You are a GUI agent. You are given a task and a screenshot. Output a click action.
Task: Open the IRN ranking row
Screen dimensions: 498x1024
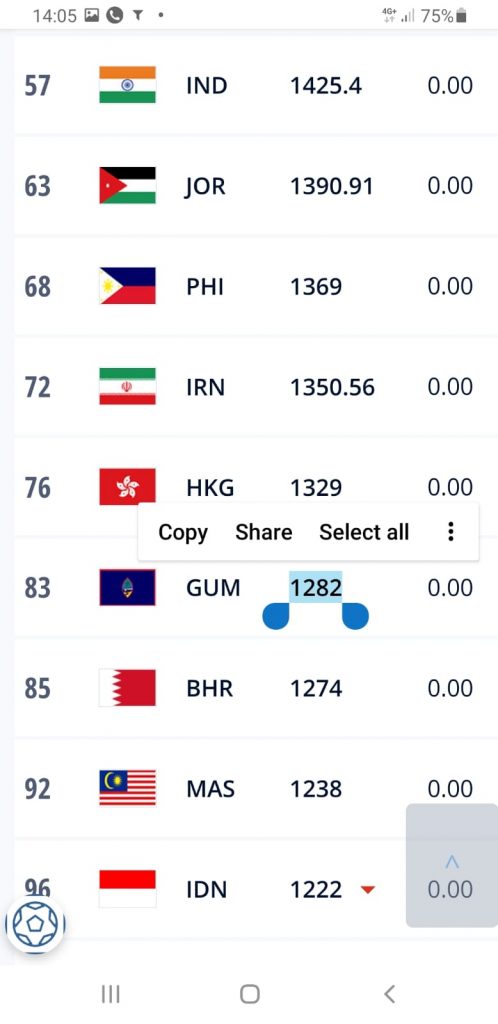(251, 387)
